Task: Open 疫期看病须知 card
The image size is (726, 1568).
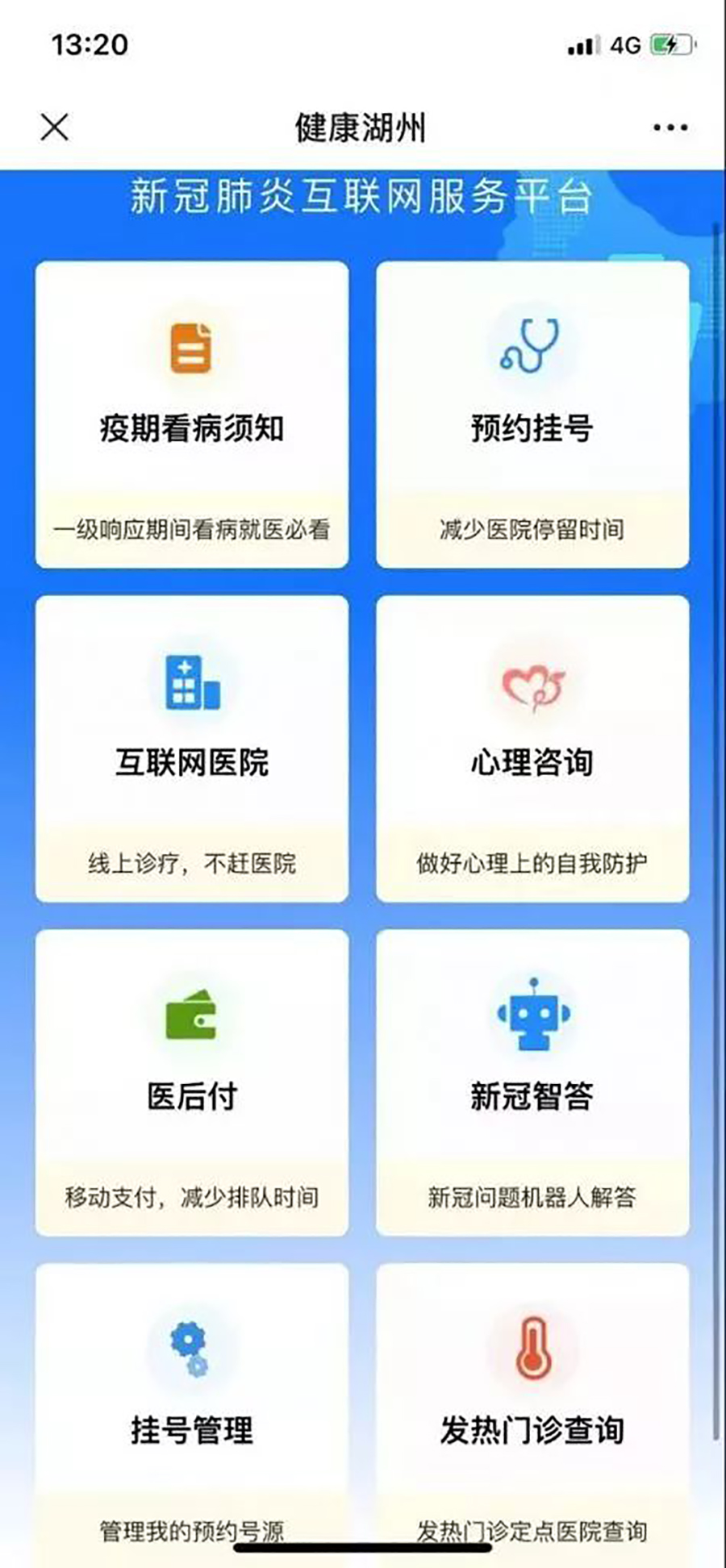Action: (x=192, y=414)
